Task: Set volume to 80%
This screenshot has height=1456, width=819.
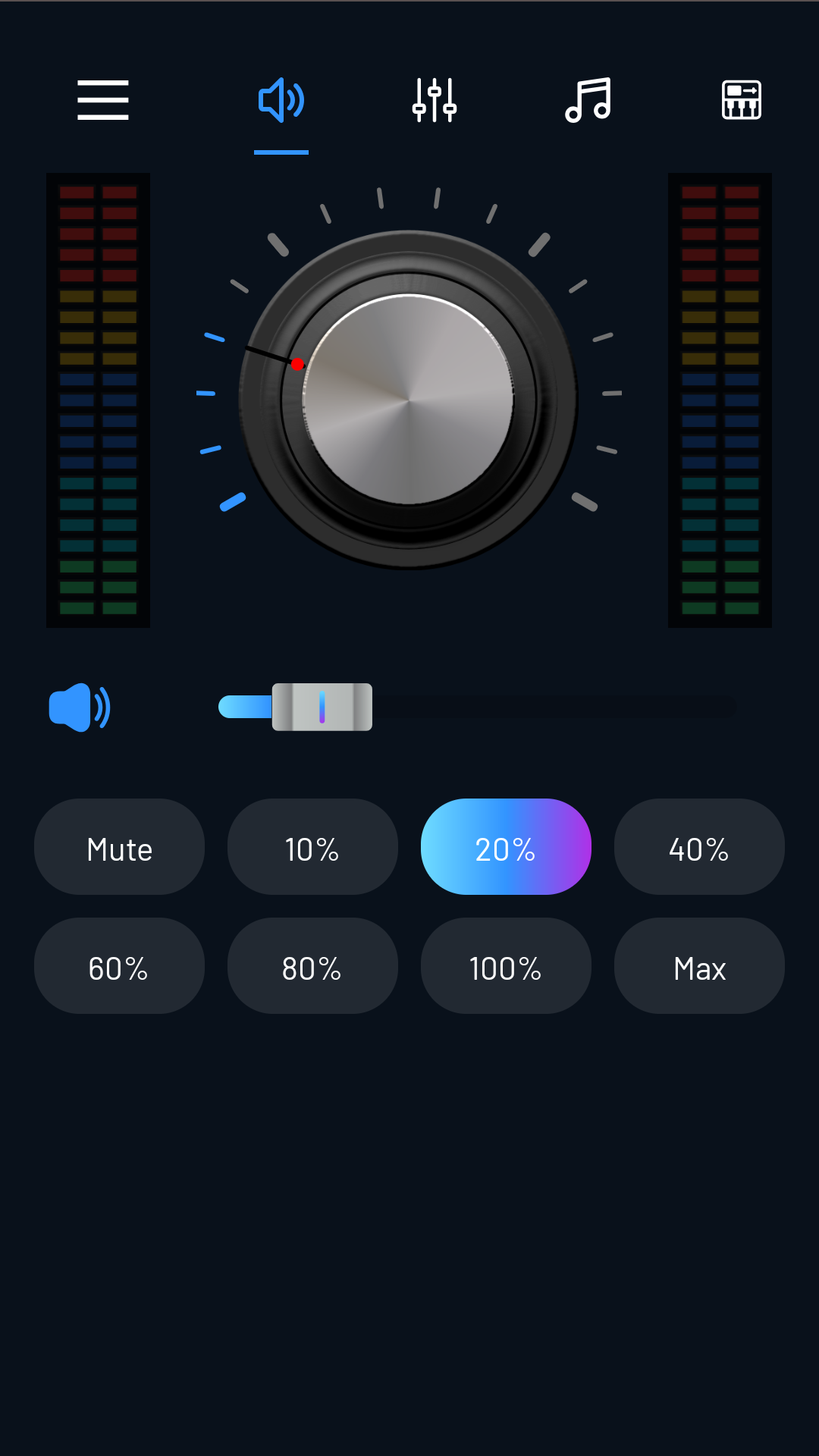Action: click(312, 966)
